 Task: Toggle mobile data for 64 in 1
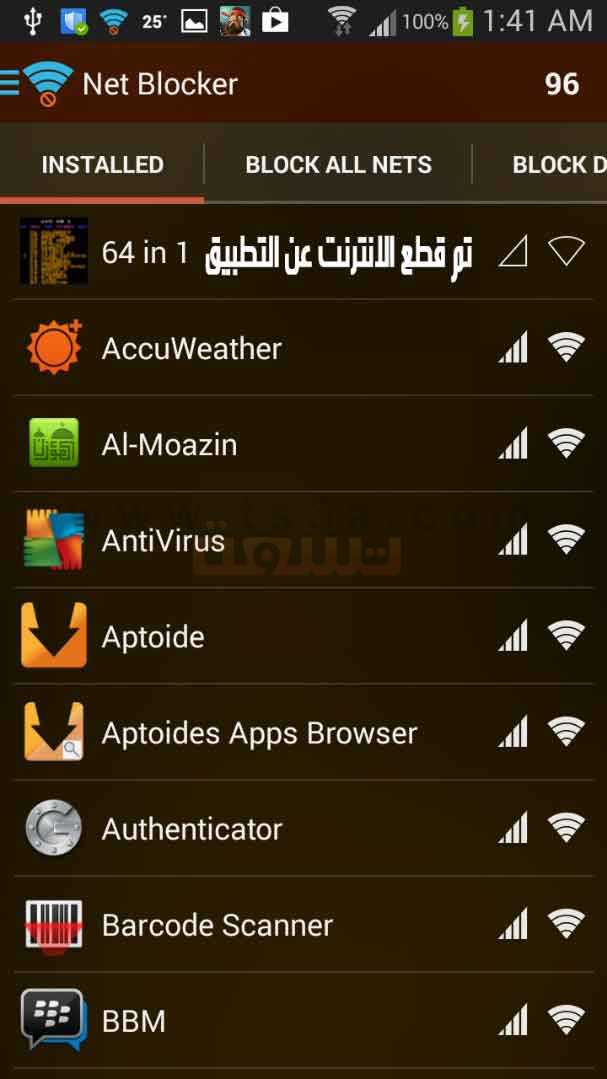coord(513,251)
